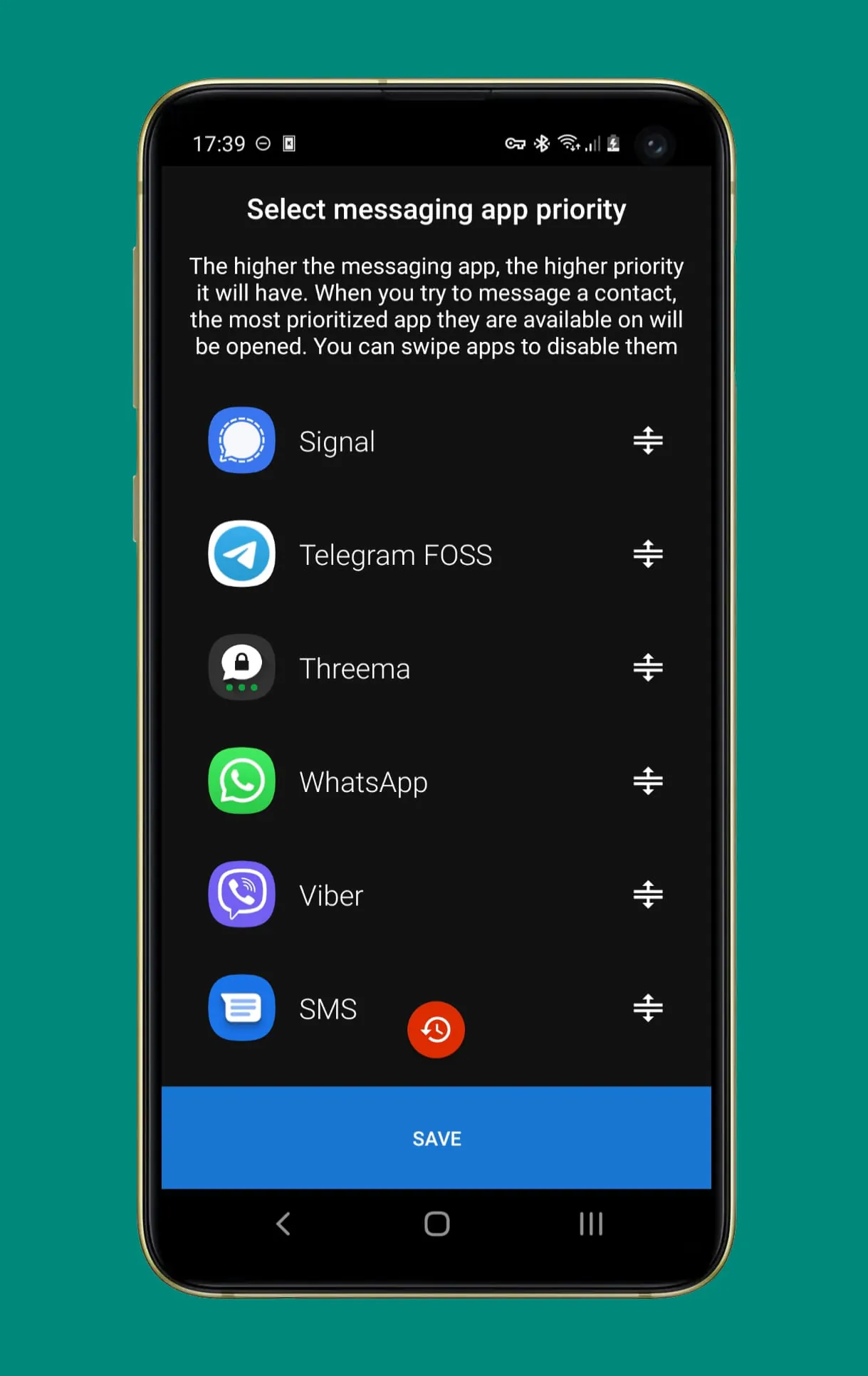Save the messaging app priority
This screenshot has height=1376, width=868.
[436, 1137]
